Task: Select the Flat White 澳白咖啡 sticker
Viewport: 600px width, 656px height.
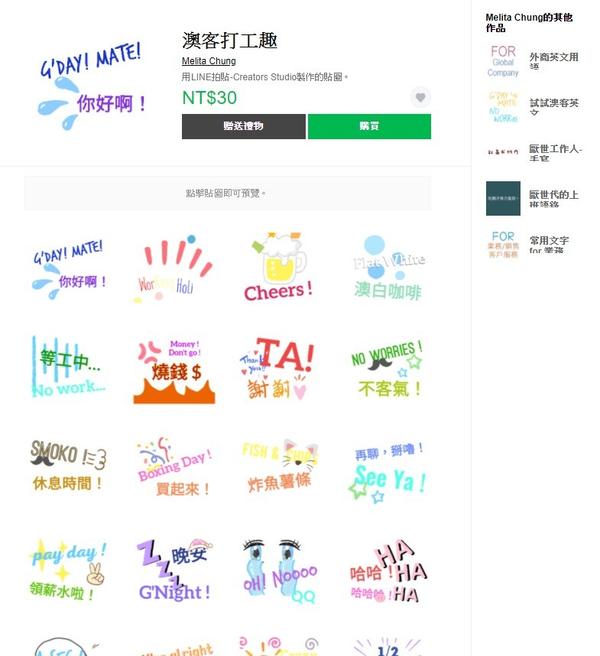Action: [388, 267]
